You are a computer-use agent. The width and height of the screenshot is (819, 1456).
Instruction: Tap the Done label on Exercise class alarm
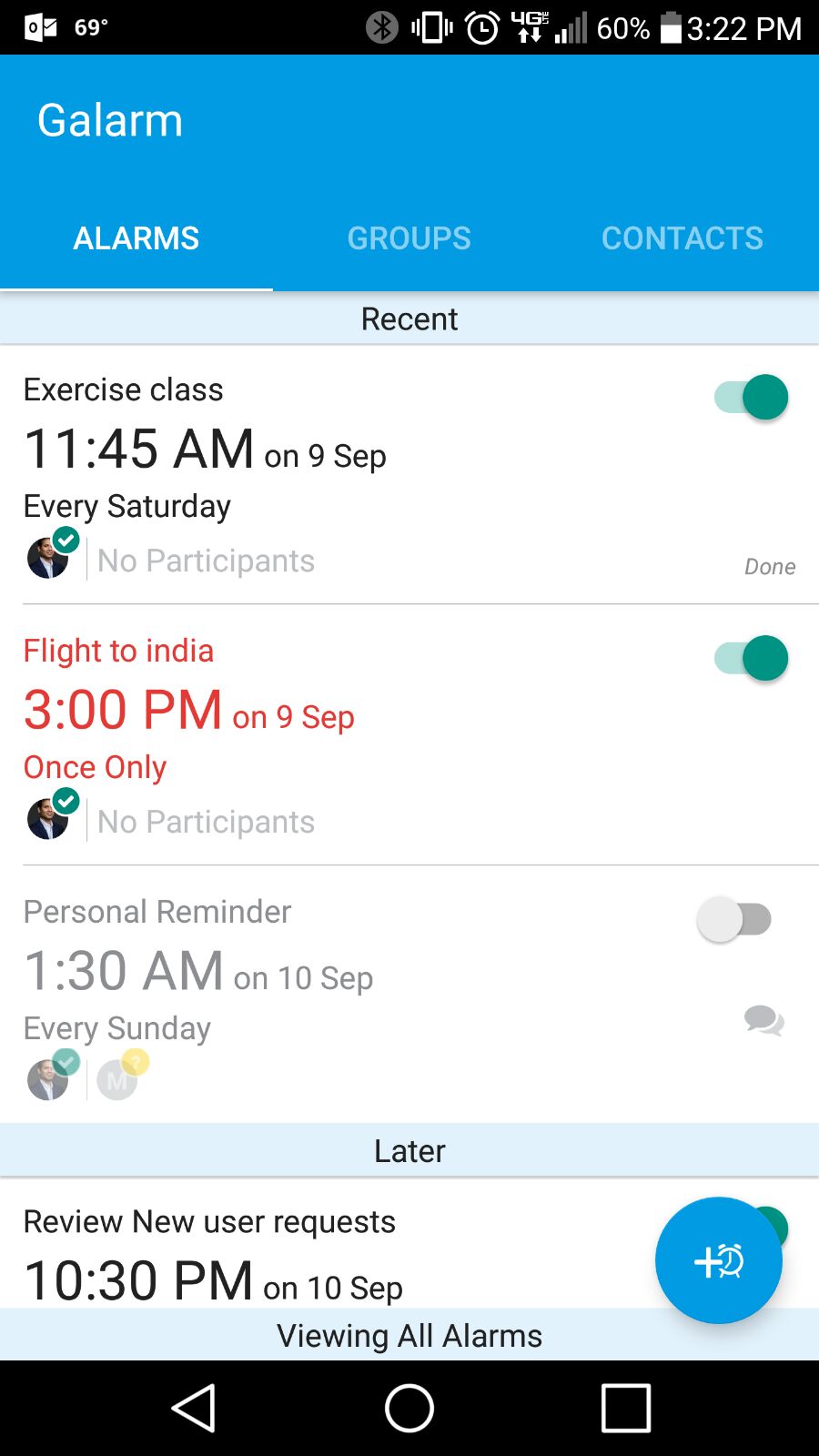click(769, 565)
